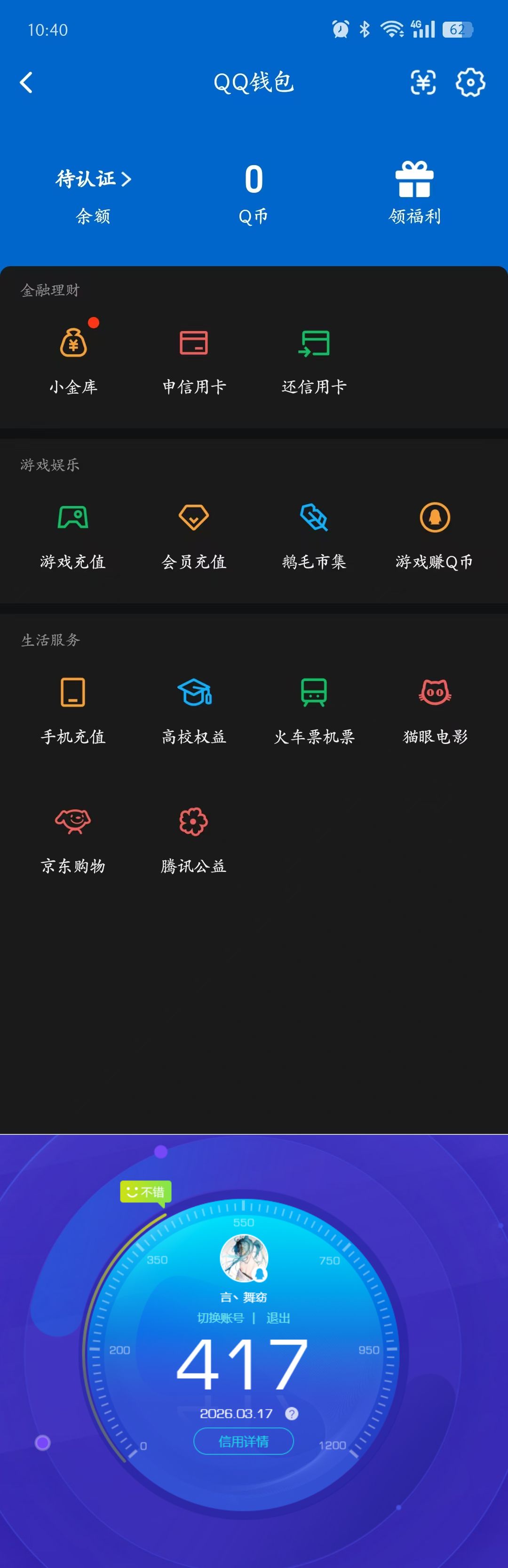The height and width of the screenshot is (1568, 508).
Task: Open 领福利 gift rewards
Action: coord(414,192)
